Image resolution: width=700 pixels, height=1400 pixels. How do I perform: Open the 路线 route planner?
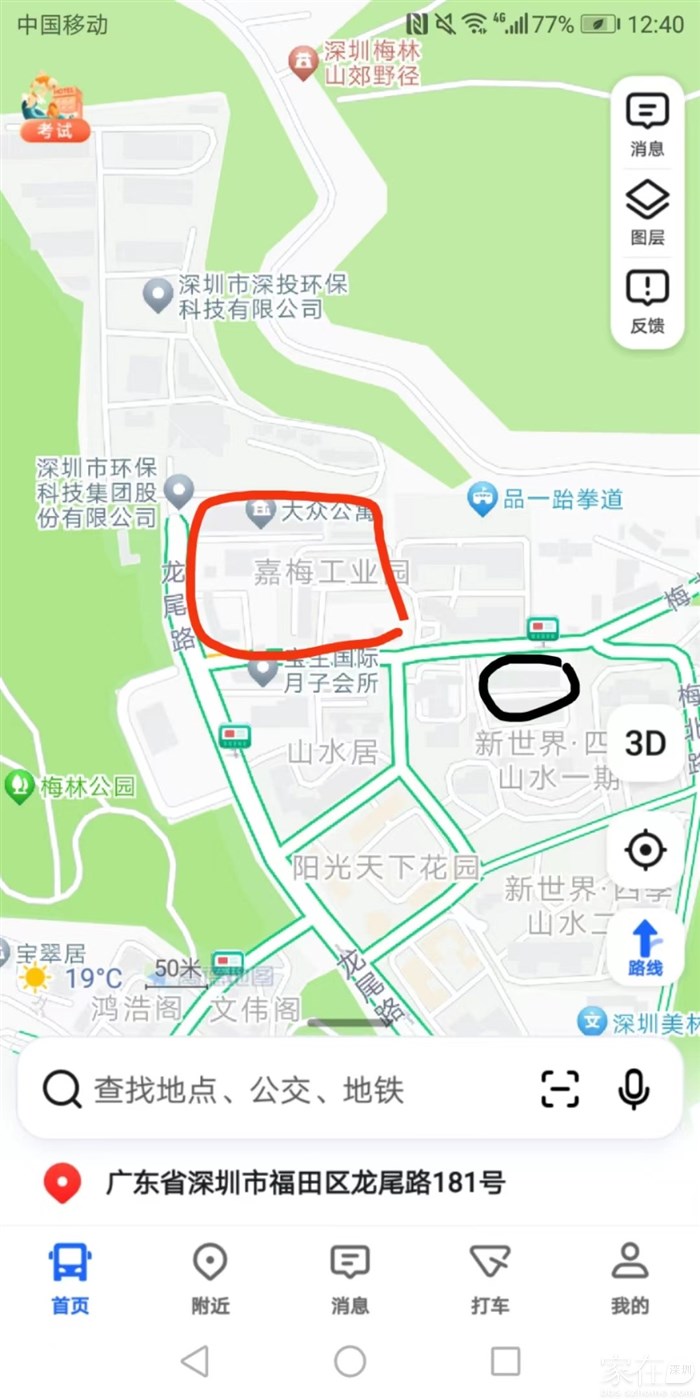645,948
